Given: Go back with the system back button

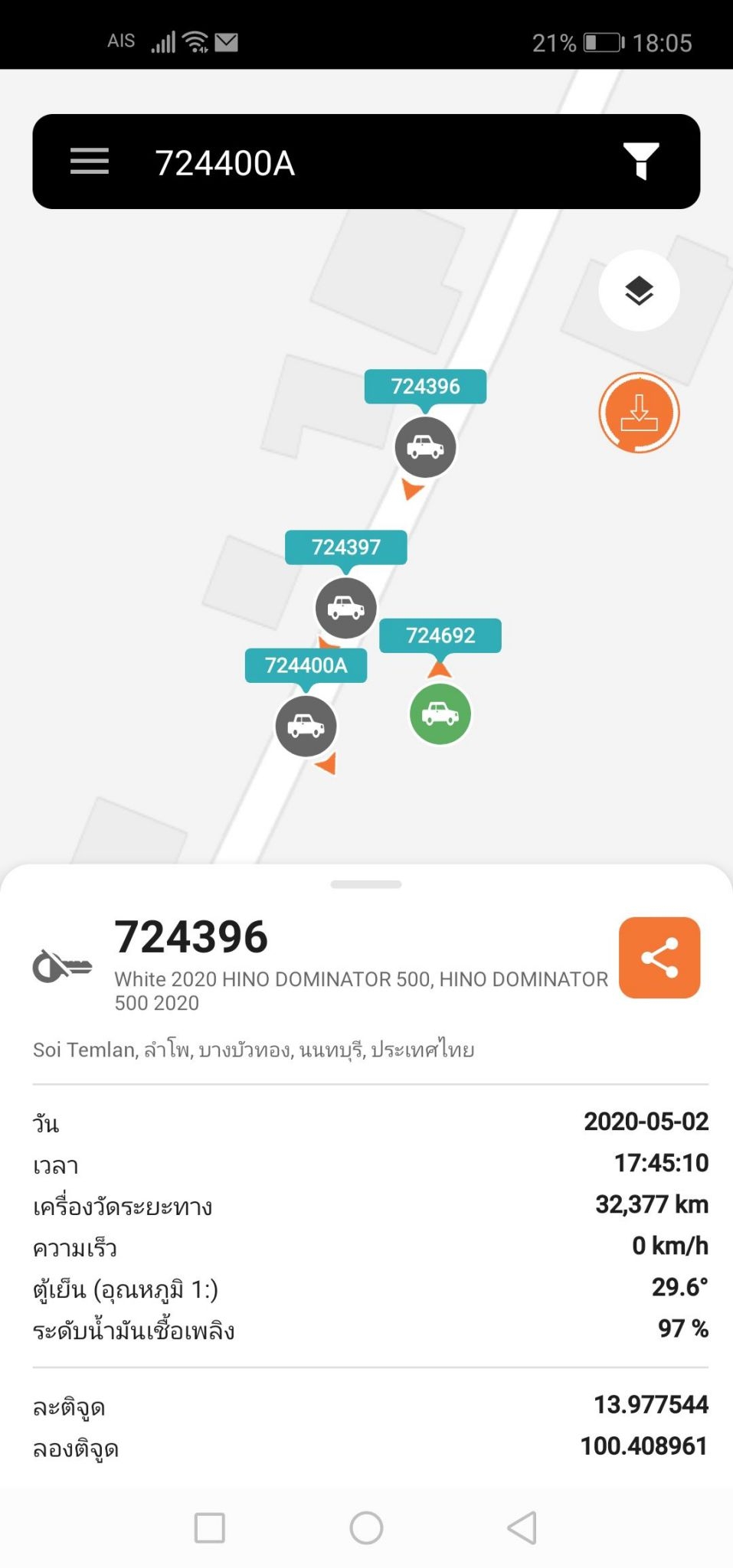Looking at the screenshot, I should (x=522, y=1527).
